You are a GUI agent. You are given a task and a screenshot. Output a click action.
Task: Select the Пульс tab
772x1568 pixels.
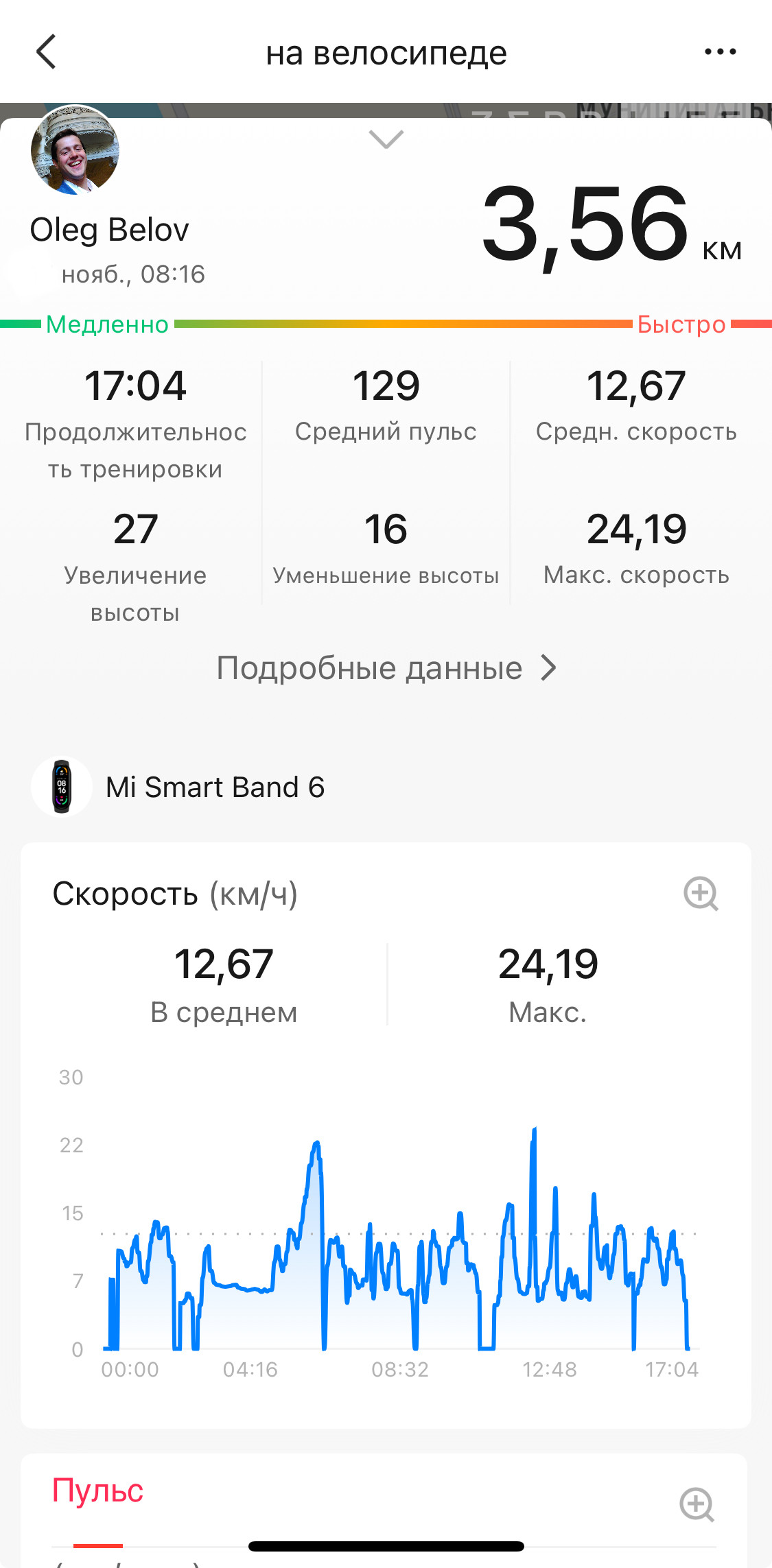click(x=97, y=1491)
